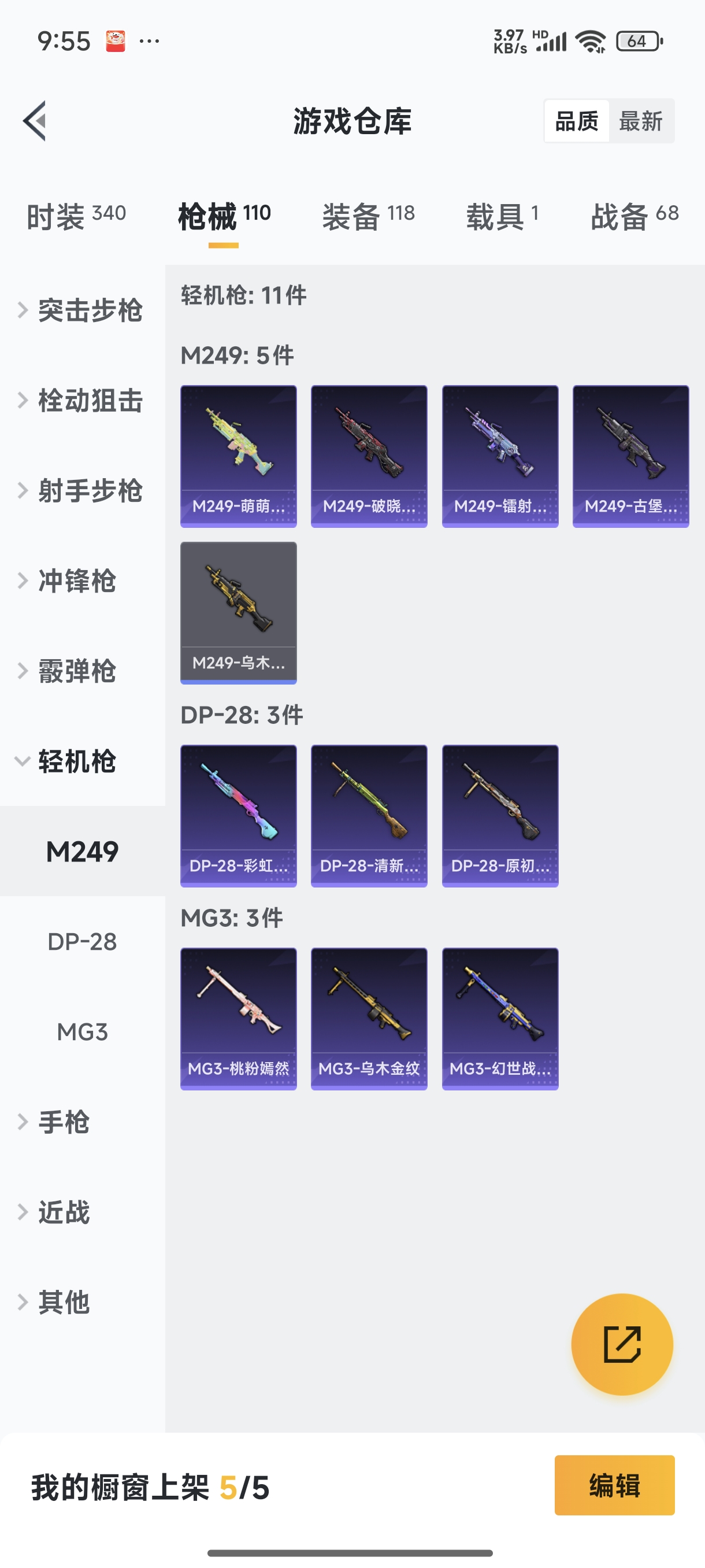Screen dimensions: 705x1568
Task: Expand the 突击步枪 category
Action: coord(82,310)
